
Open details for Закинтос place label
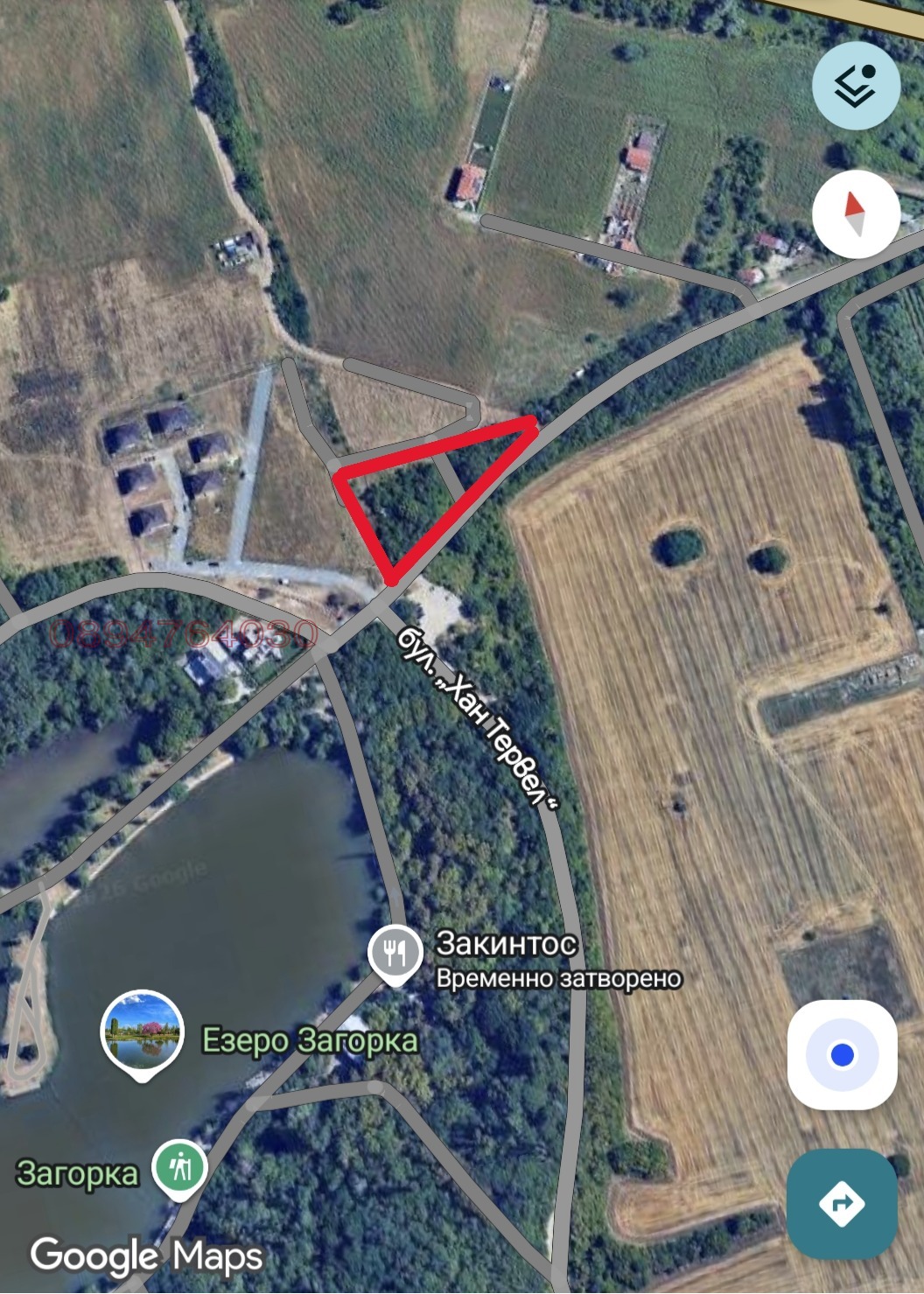504,946
